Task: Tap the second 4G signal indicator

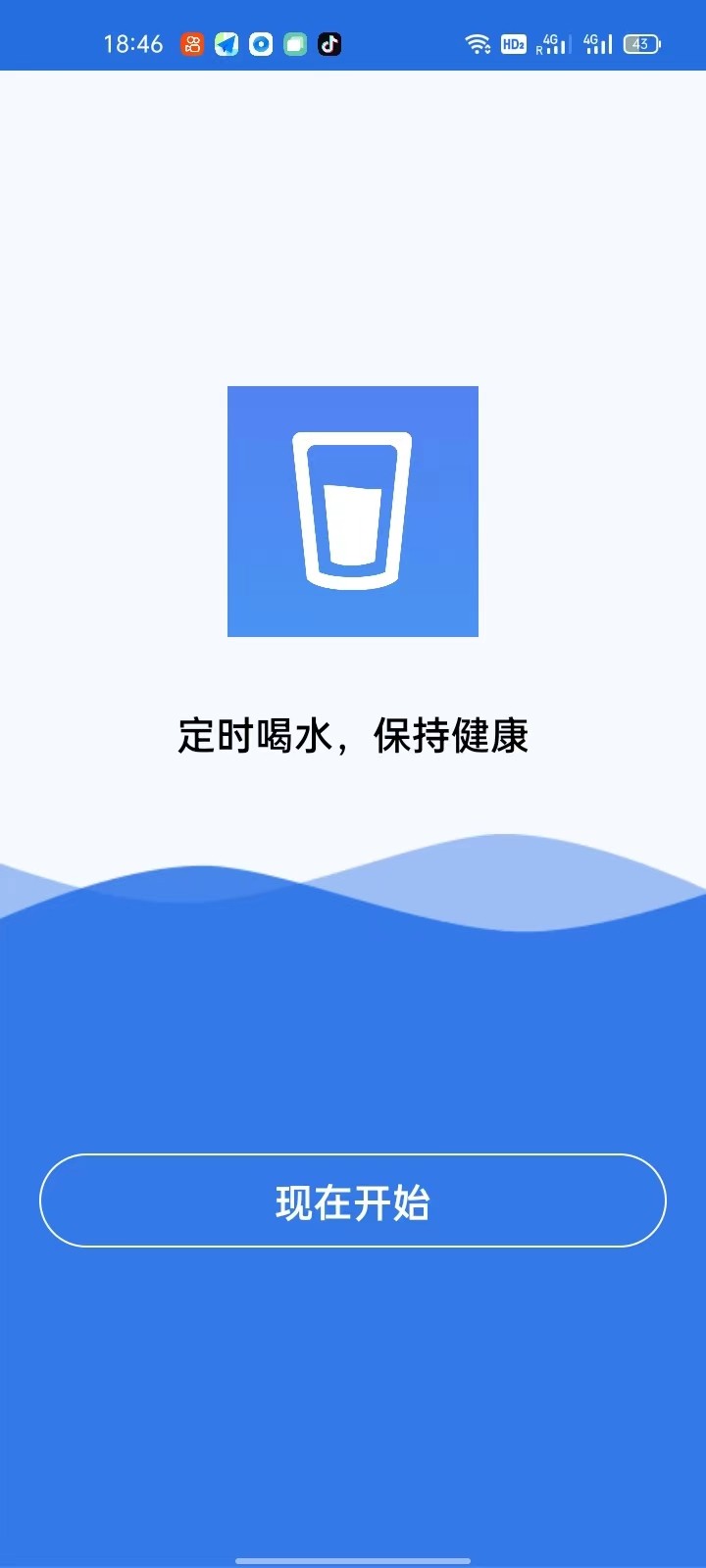Action: pyautogui.click(x=596, y=43)
